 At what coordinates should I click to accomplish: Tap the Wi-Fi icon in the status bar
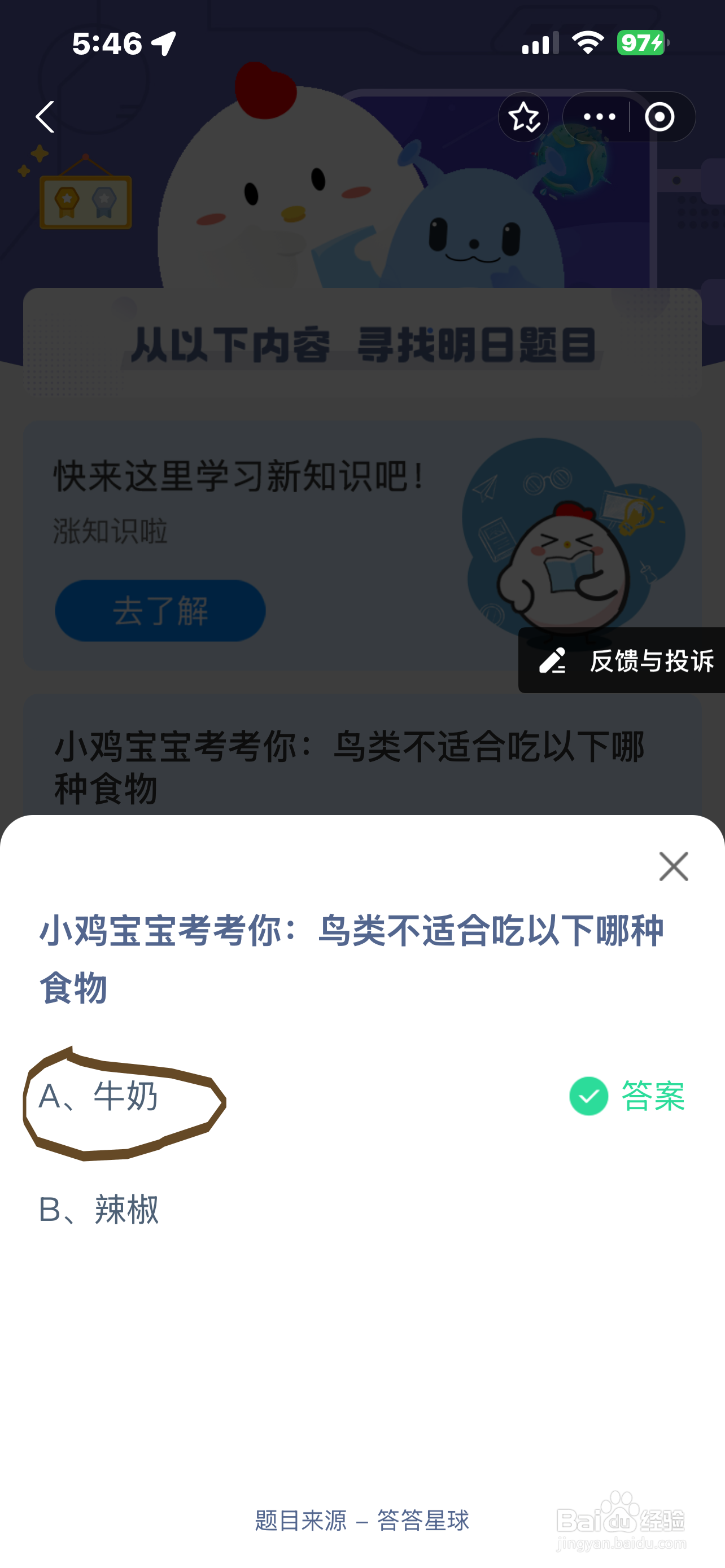(586, 41)
